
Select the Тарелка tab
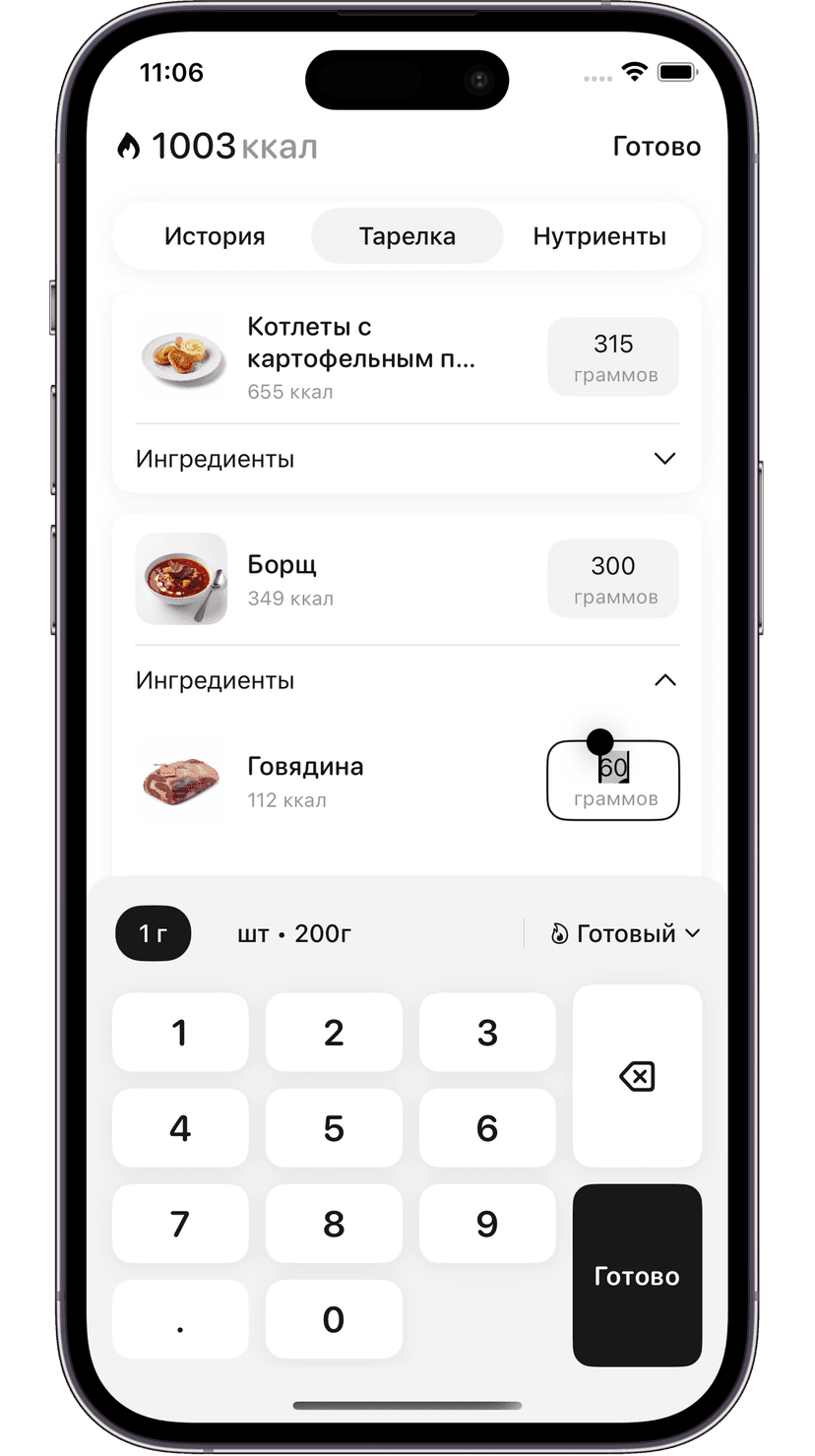pos(407,236)
